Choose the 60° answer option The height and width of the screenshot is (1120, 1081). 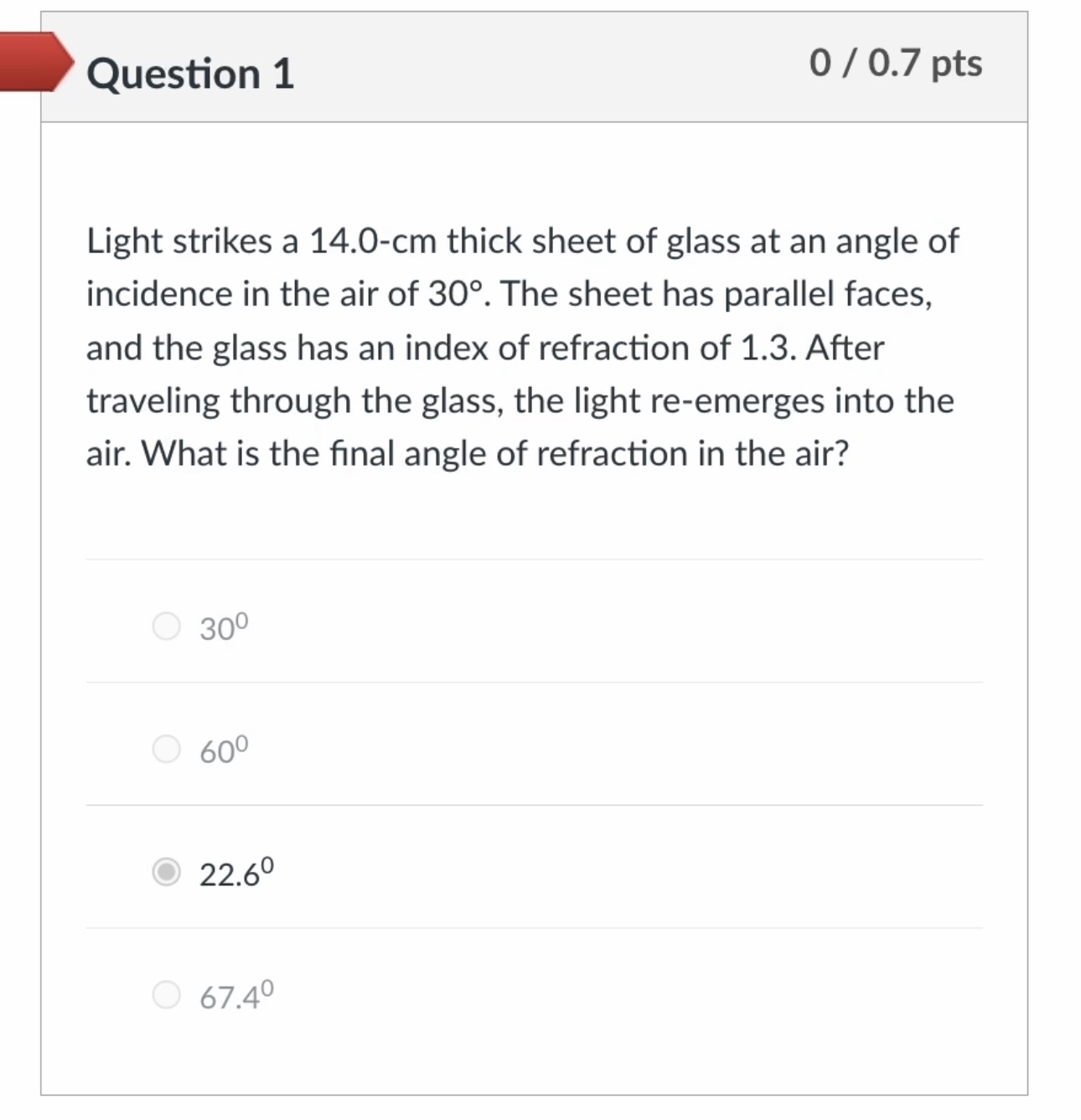166,749
